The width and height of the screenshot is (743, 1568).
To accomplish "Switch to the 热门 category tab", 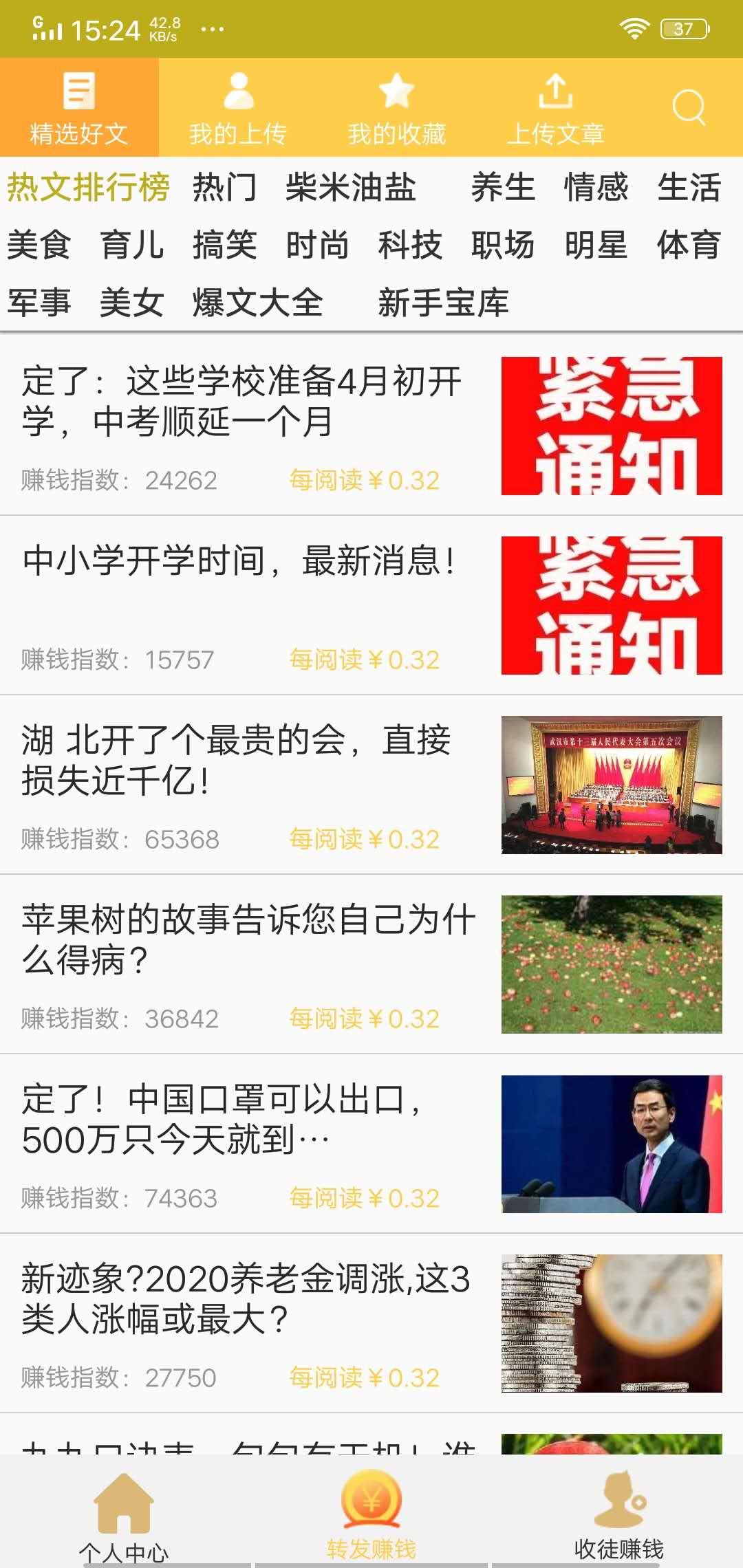I will 227,189.
